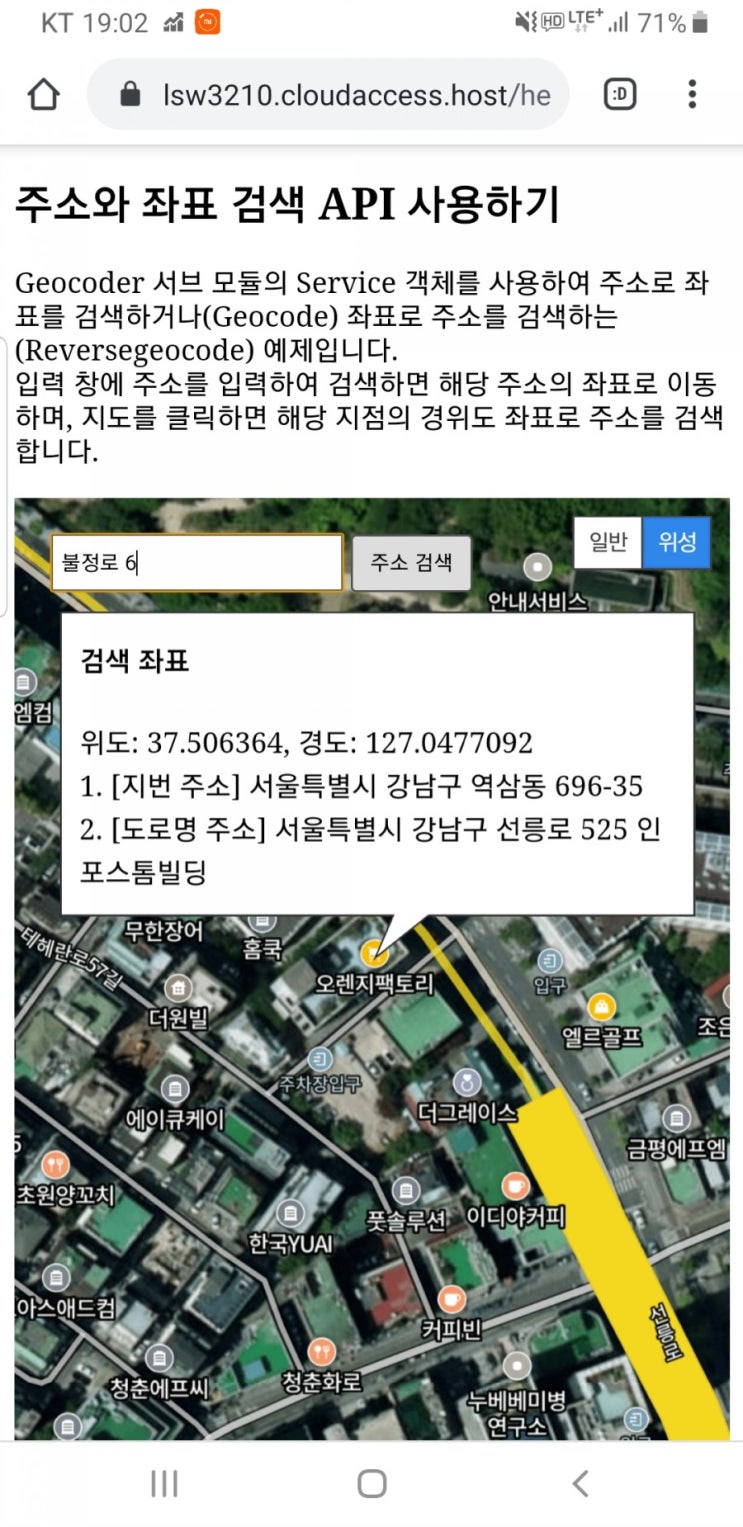This screenshot has height=1527, width=743.
Task: Select the 위성 map view
Action: tap(676, 542)
